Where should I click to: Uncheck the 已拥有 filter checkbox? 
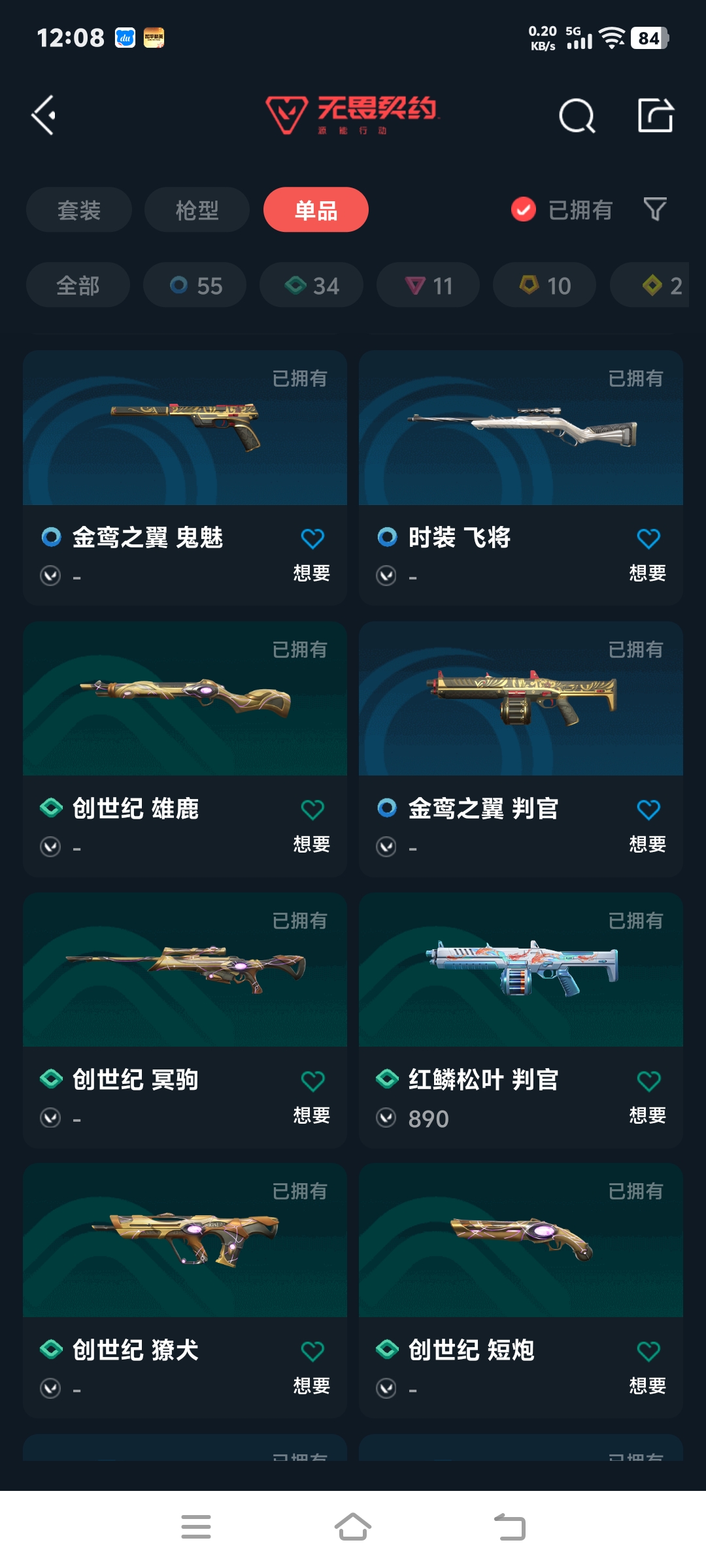coord(523,210)
